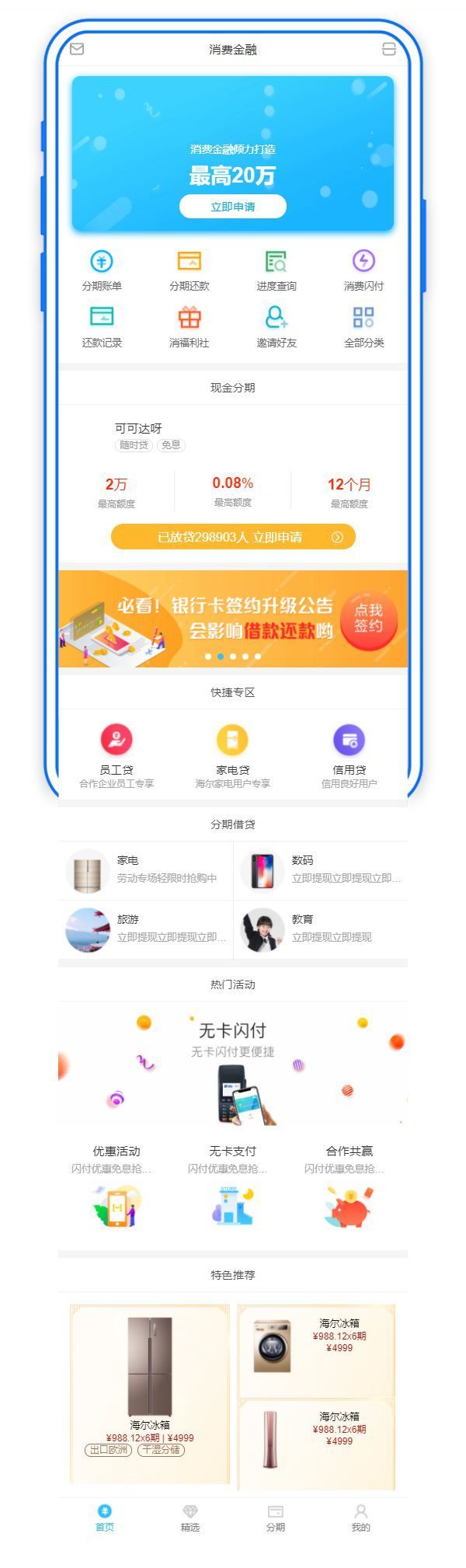This screenshot has width=466, height=1568.
Task: Go to the 我的 tab
Action: 361,1517
